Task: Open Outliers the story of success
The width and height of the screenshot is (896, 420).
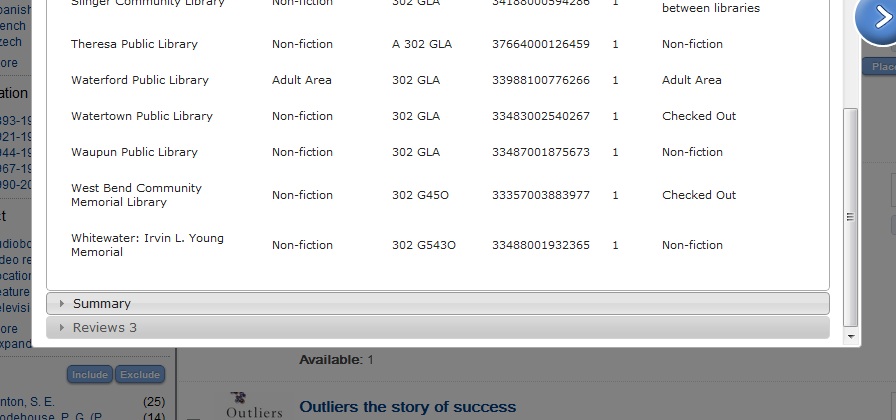Action: [407, 406]
